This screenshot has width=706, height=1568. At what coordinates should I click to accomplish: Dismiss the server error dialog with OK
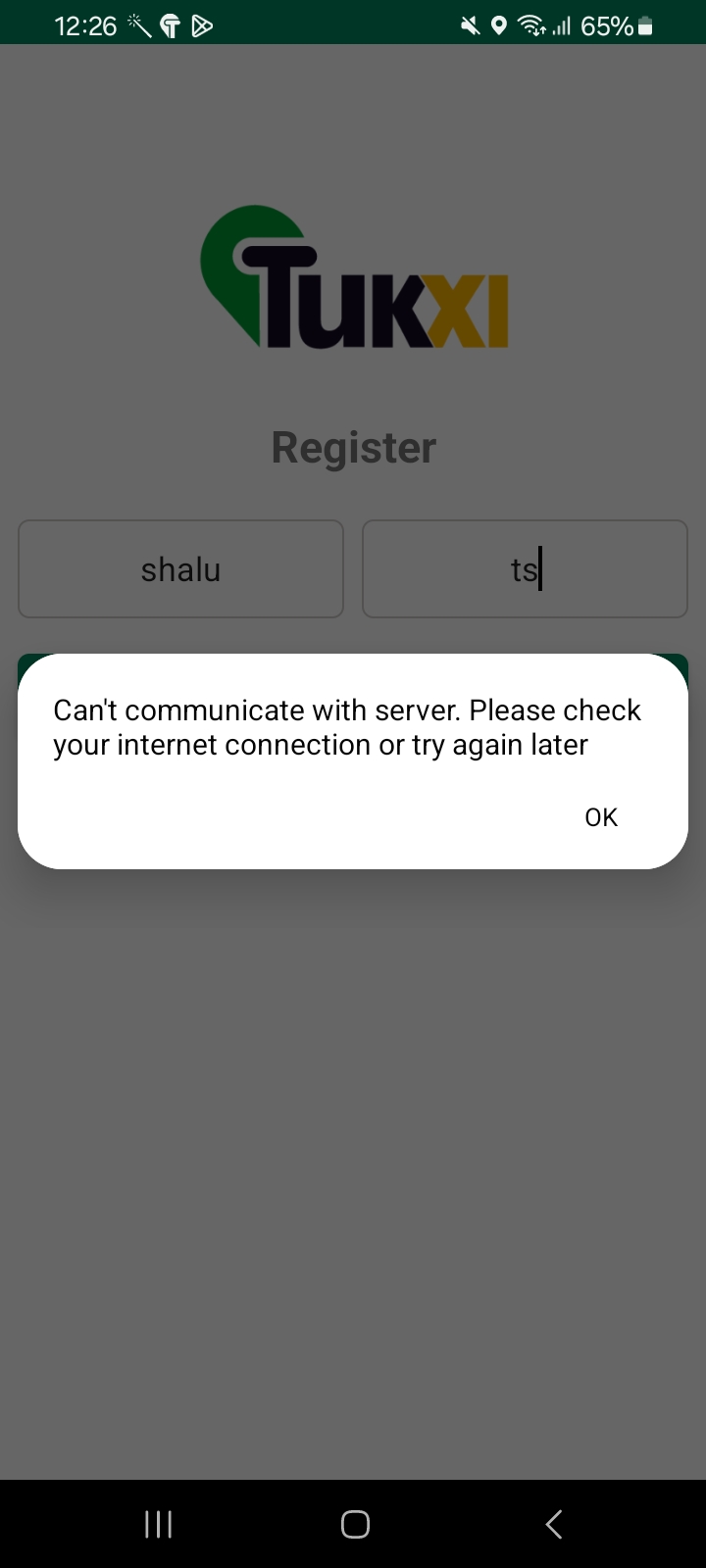(x=600, y=817)
